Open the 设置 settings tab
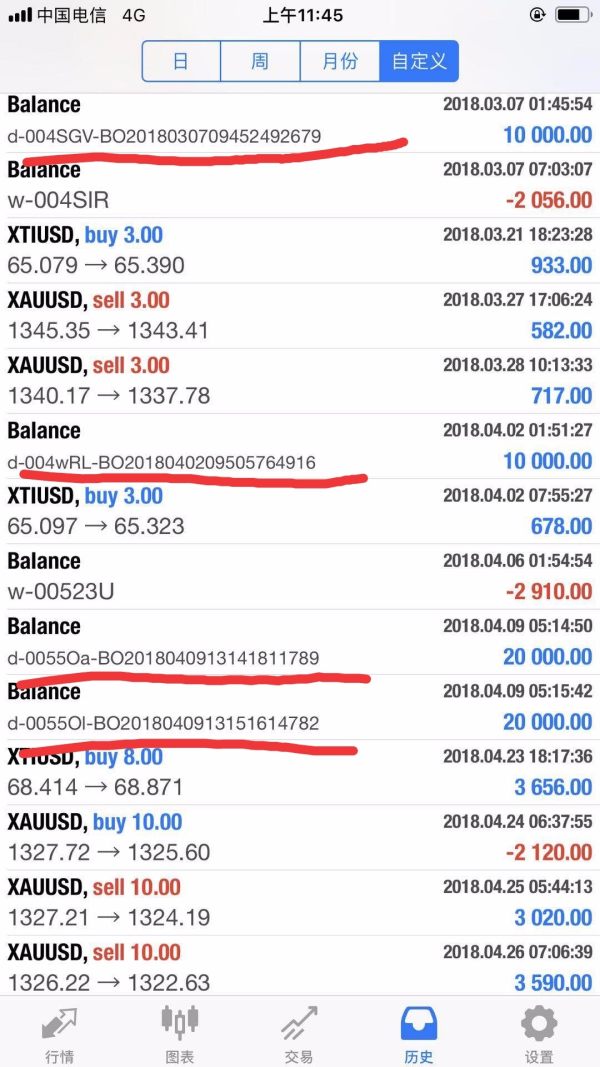This screenshot has height=1067, width=600. coord(539,1034)
